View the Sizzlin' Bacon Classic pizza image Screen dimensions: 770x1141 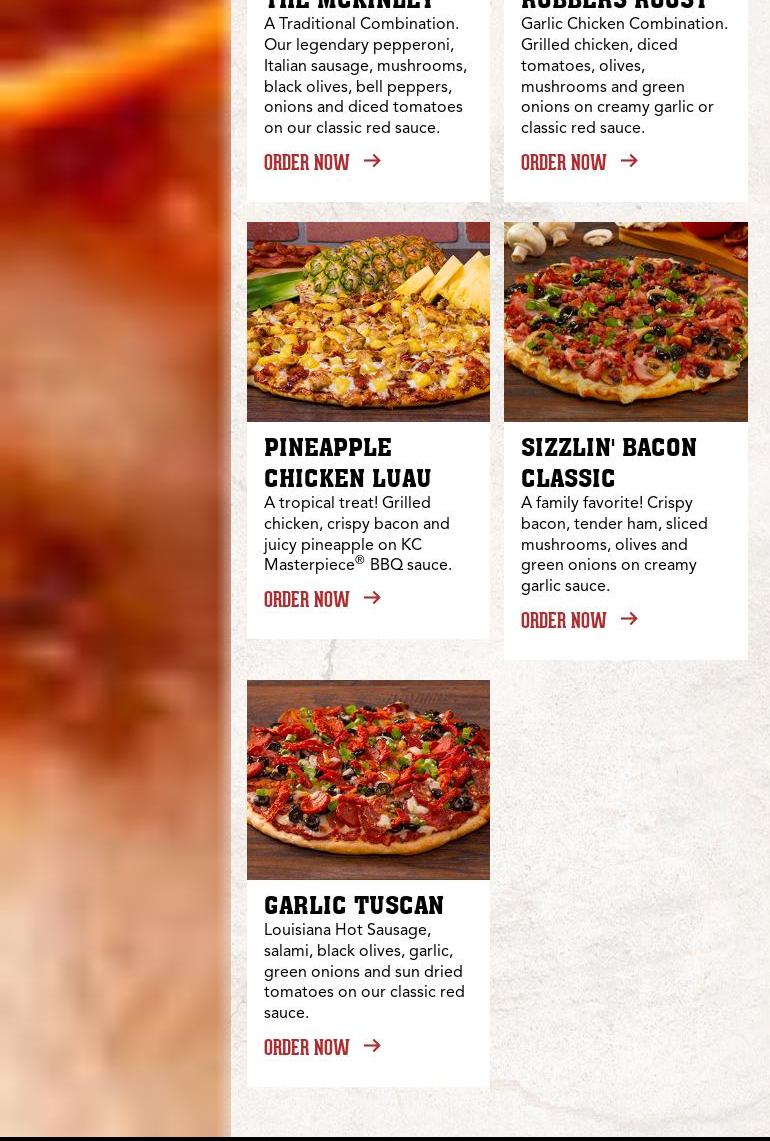625,321
